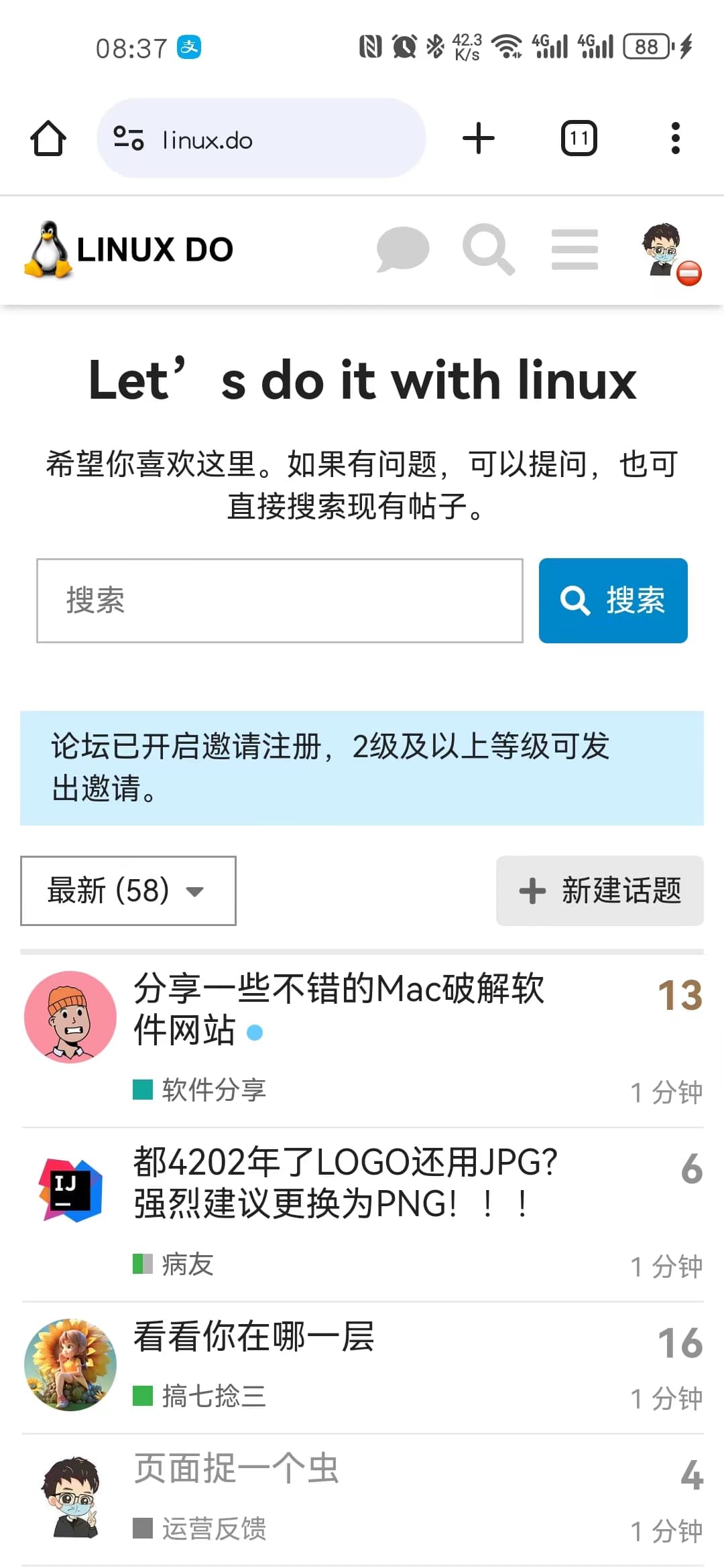Tap the magnifier icon in the site header

tap(489, 249)
